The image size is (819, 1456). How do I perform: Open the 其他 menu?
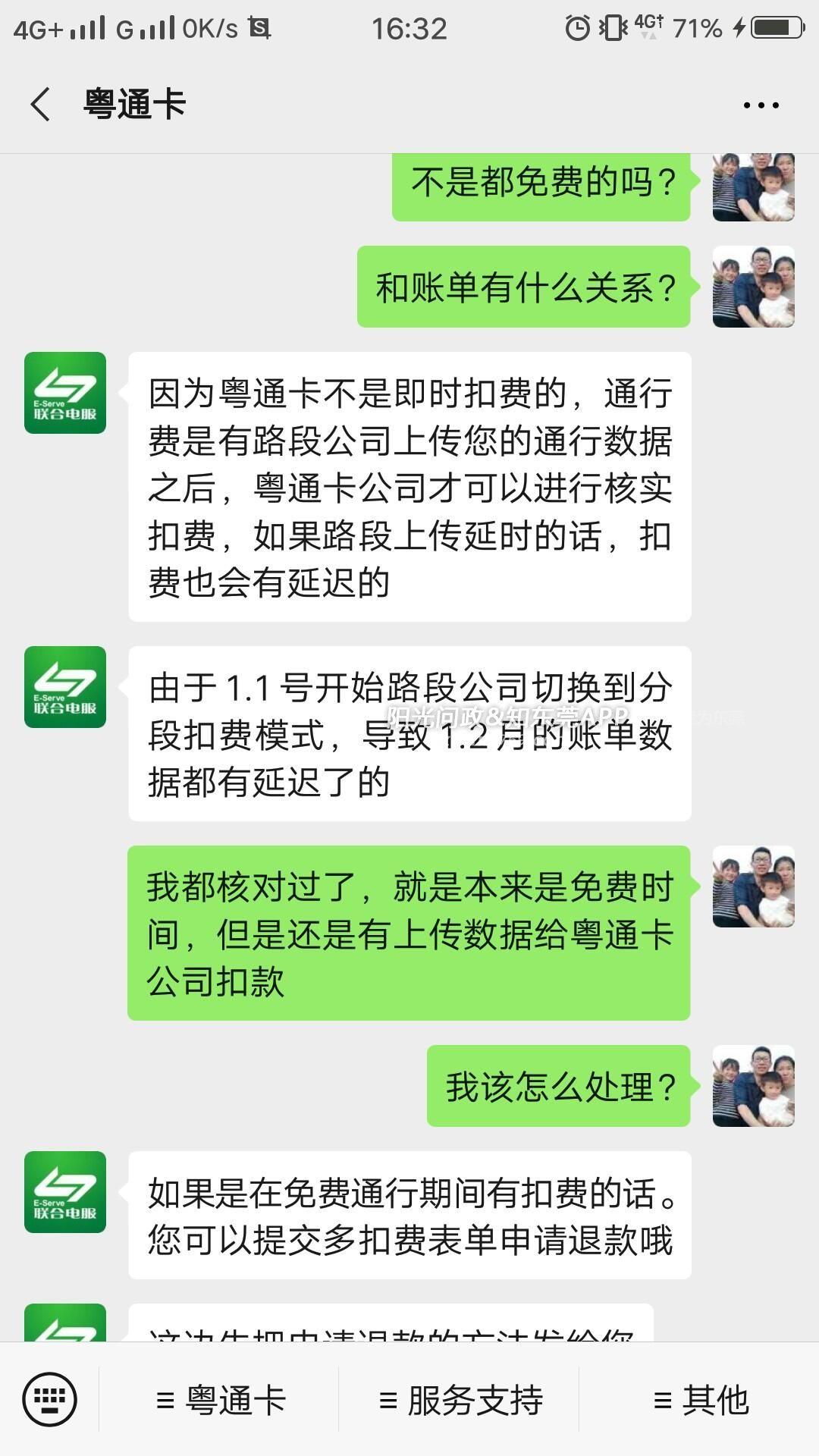pos(700,1400)
